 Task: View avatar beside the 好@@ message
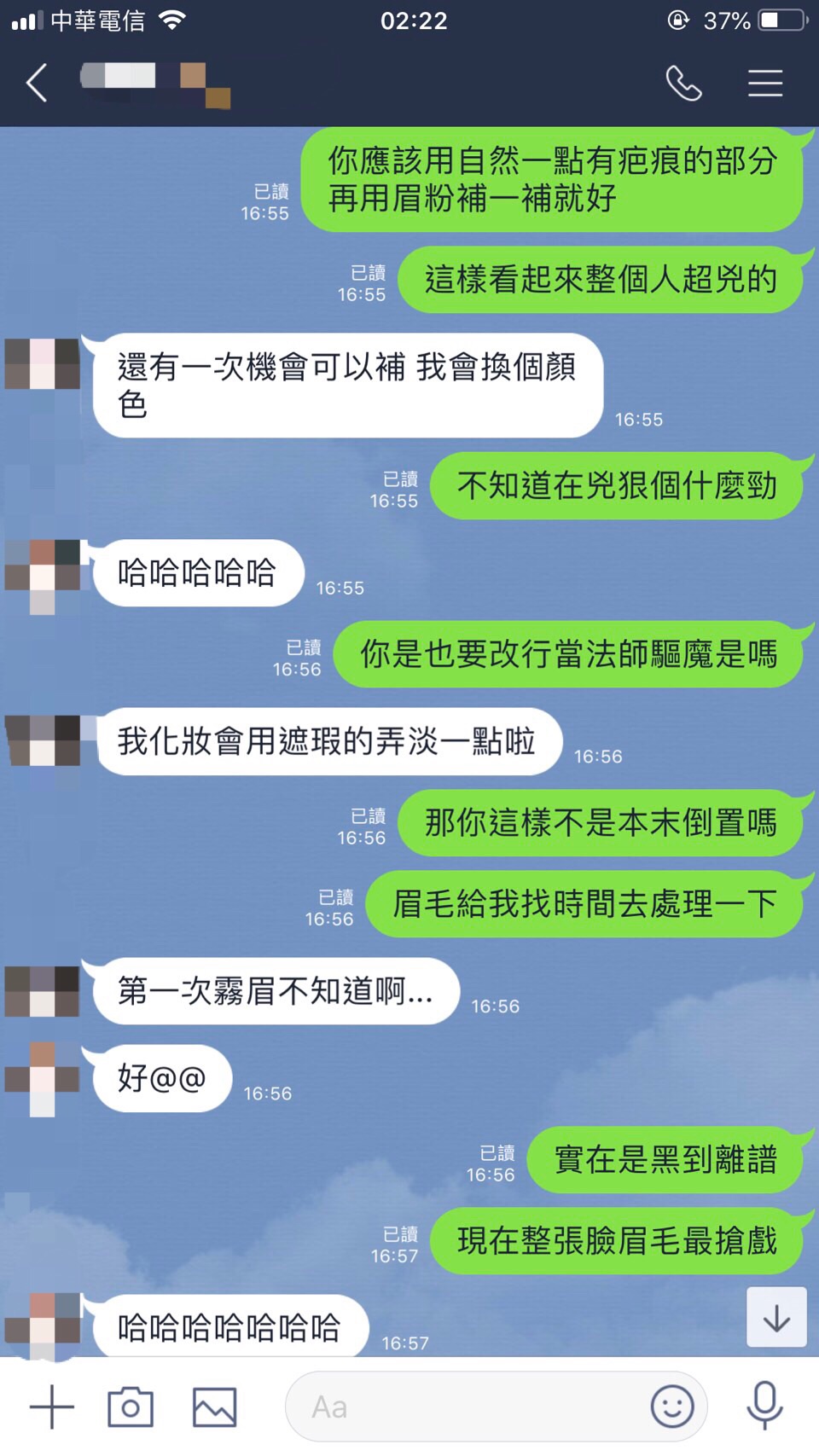click(43, 1079)
